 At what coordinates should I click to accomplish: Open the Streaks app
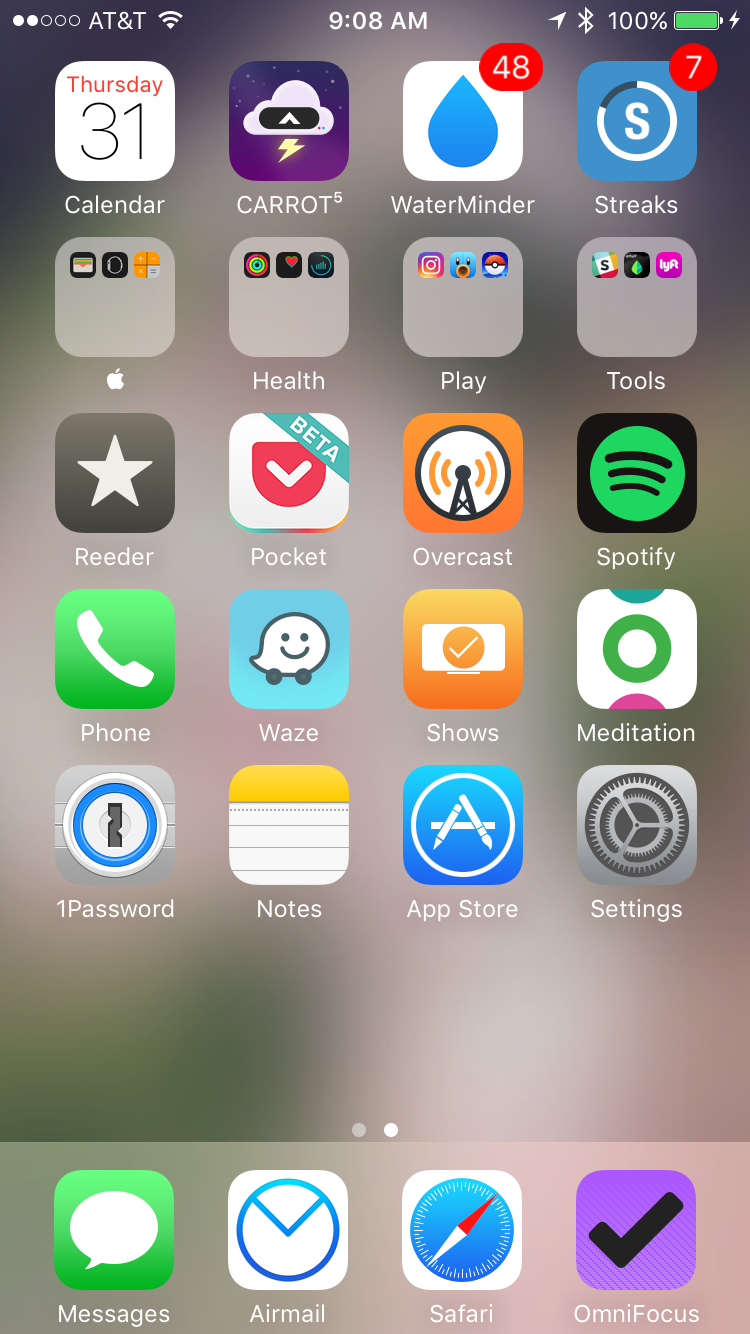point(637,121)
